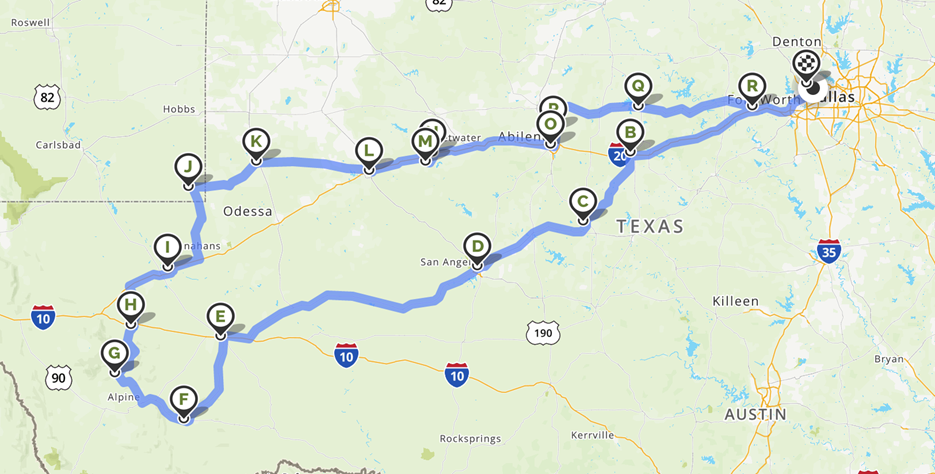Tap waypoint G near Alpine

pyautogui.click(x=115, y=352)
